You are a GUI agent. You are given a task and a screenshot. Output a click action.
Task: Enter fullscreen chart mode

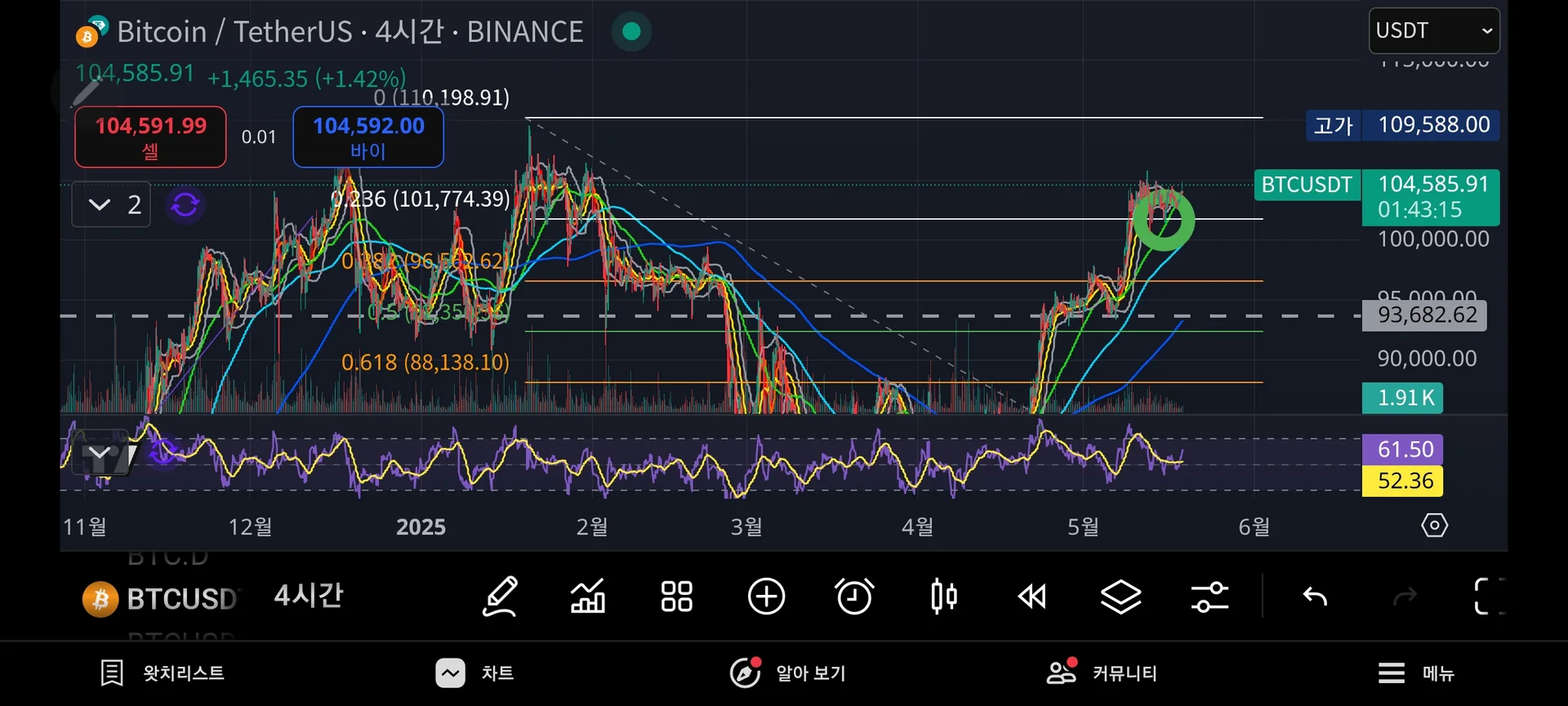pyautogui.click(x=1489, y=597)
